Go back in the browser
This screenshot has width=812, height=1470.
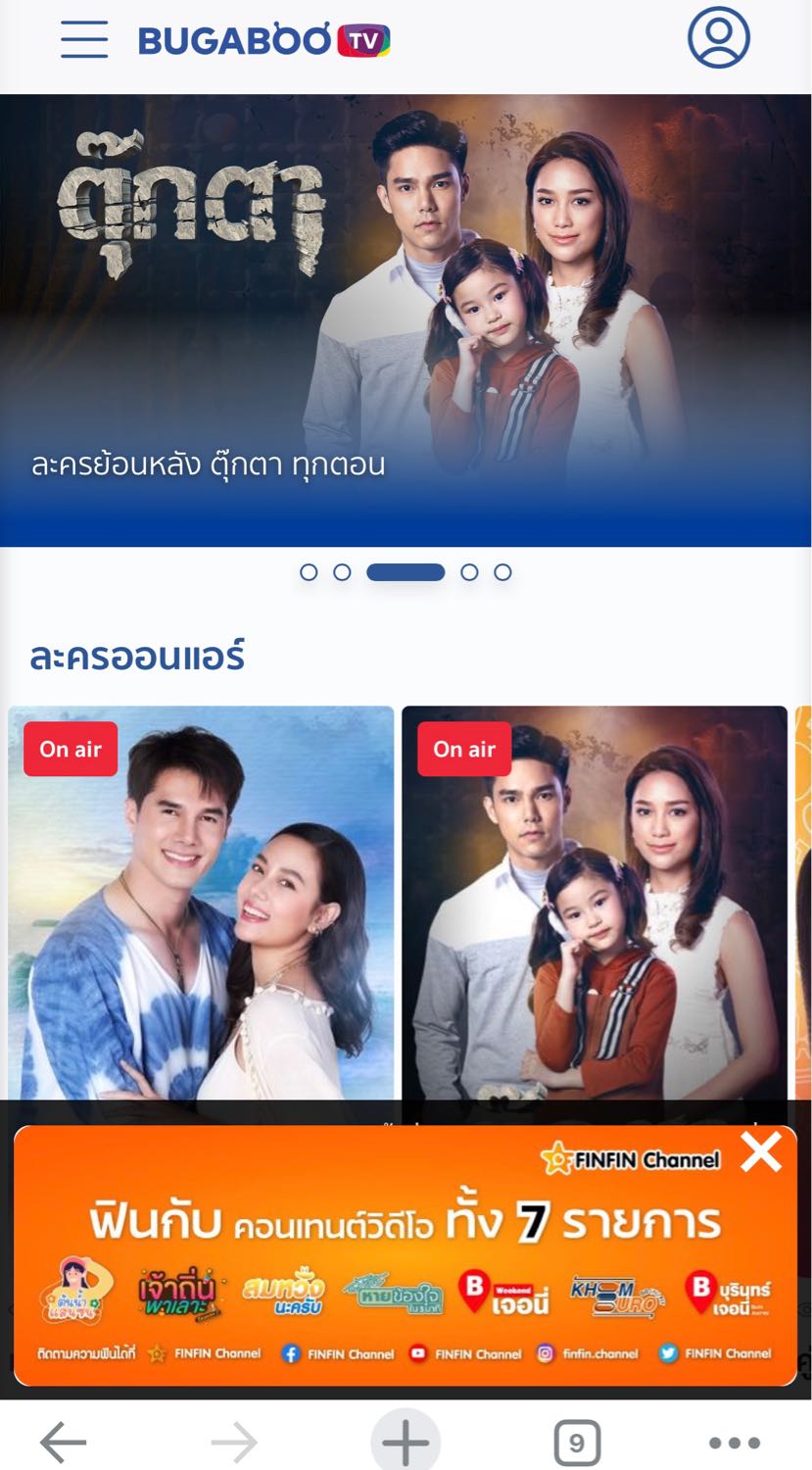(x=64, y=1442)
